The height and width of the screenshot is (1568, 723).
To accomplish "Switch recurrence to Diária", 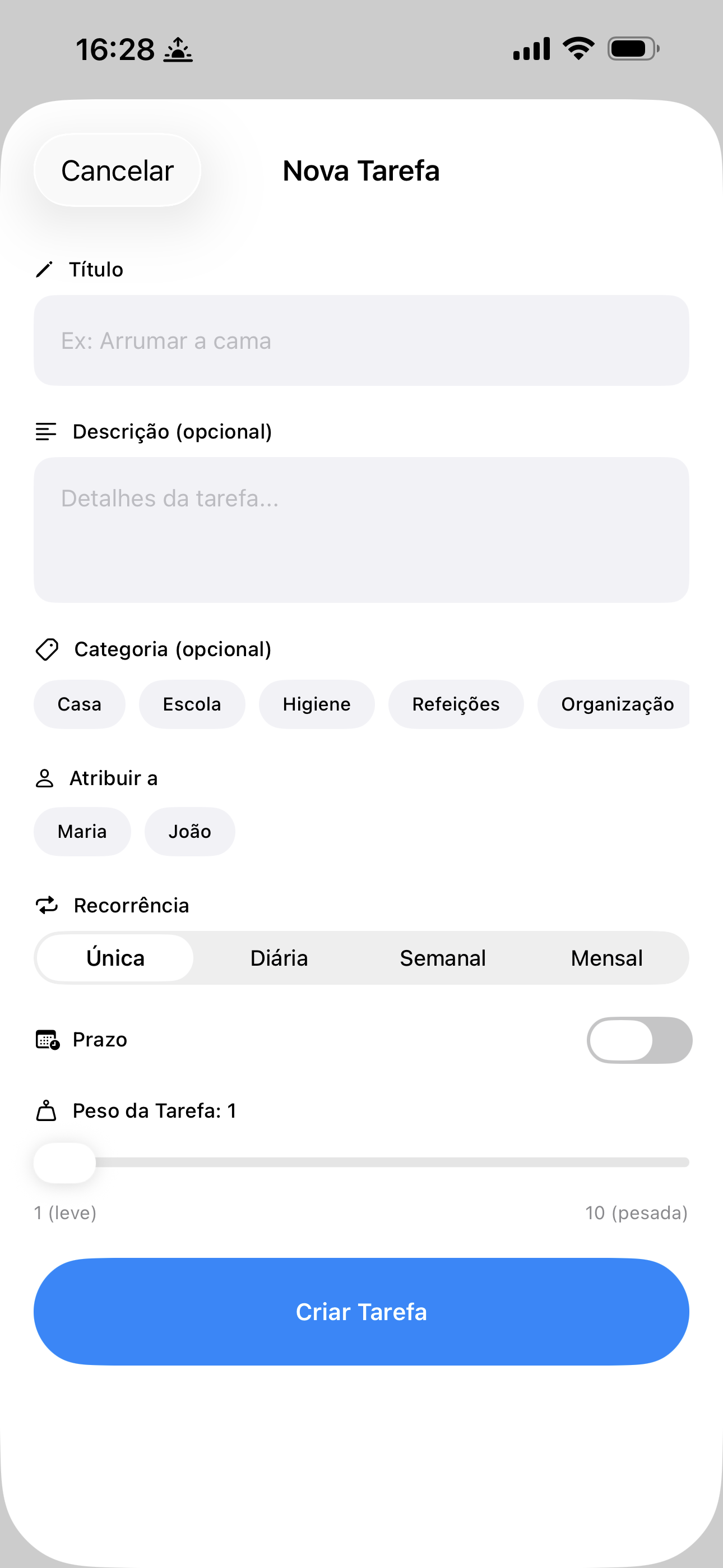I will (x=279, y=957).
